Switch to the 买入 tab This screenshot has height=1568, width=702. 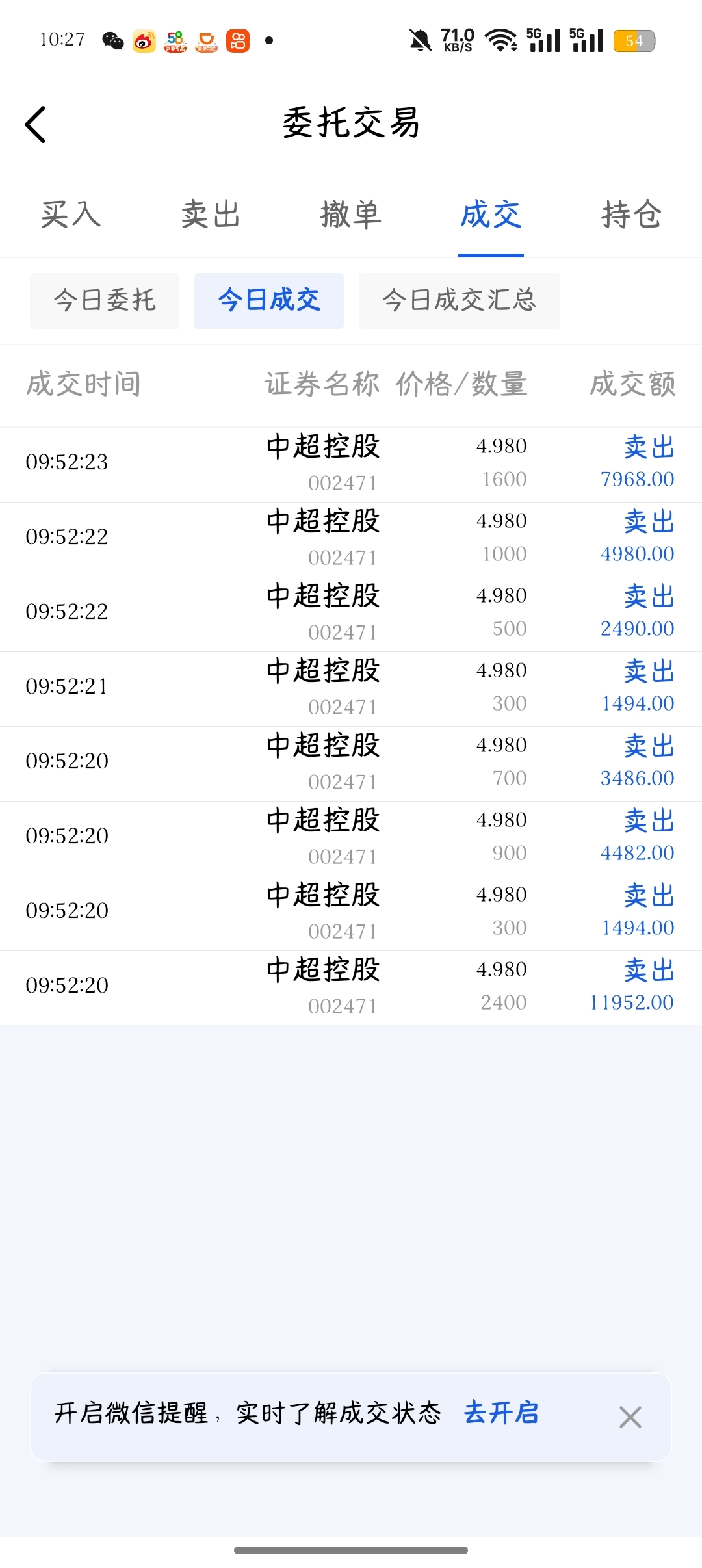pyautogui.click(x=70, y=215)
